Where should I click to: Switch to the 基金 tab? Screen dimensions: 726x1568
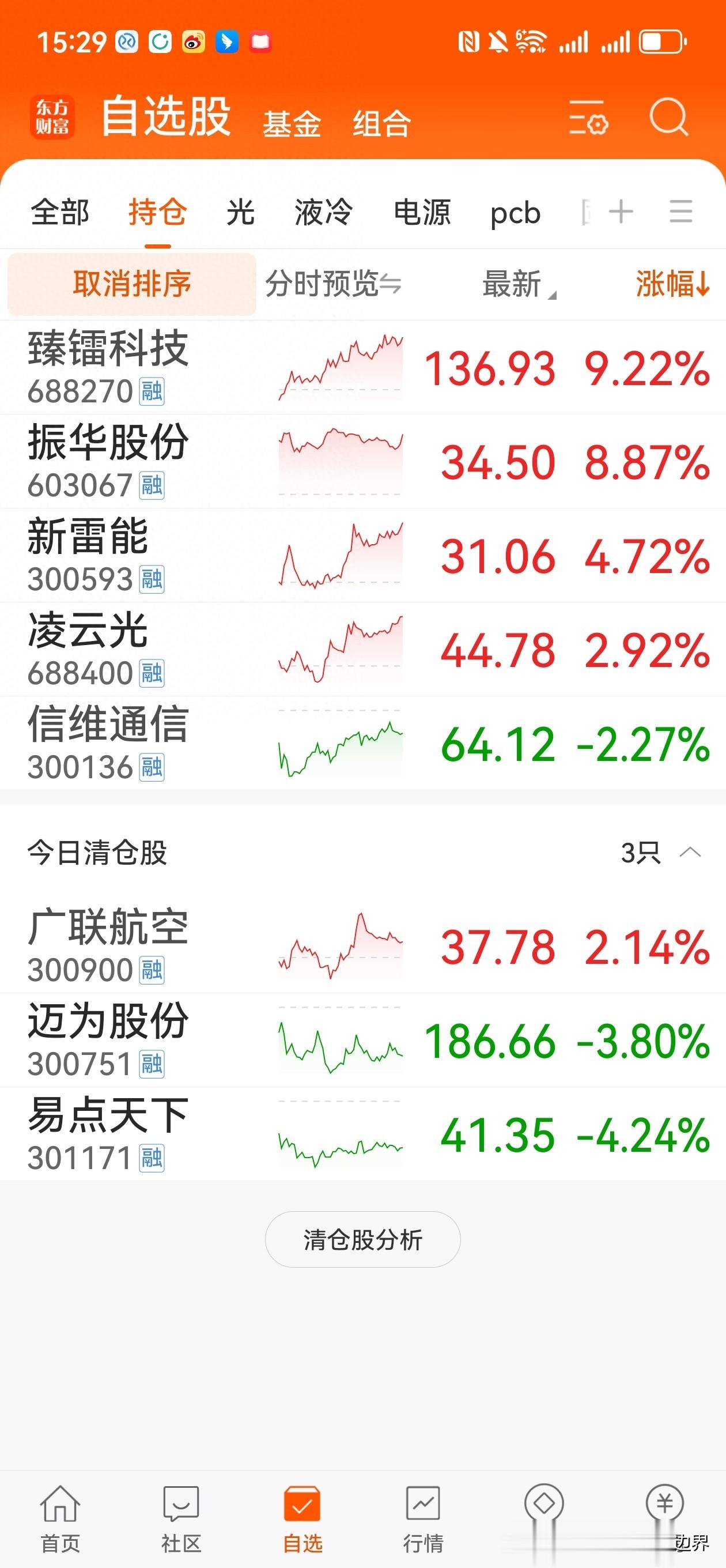pos(292,123)
